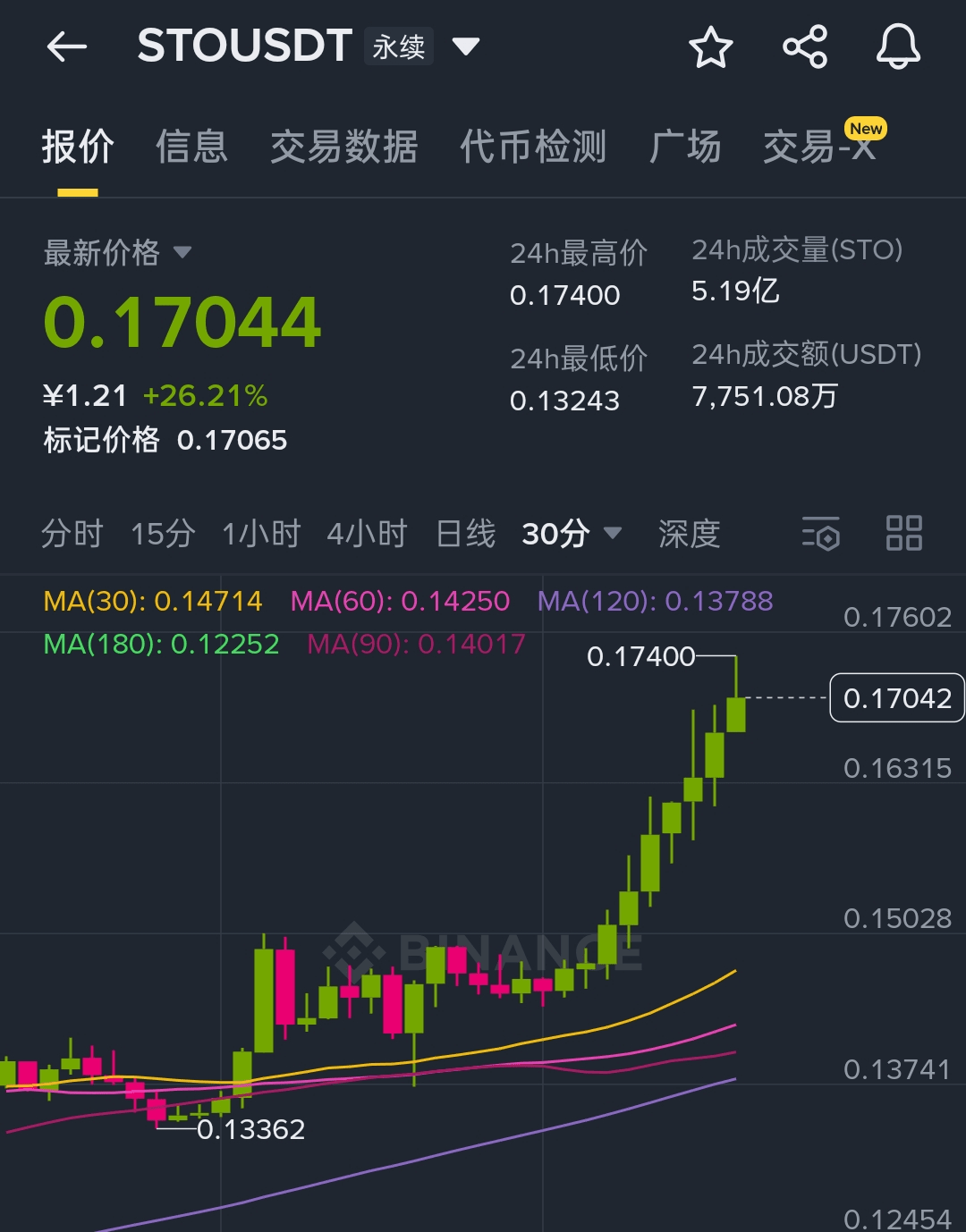
Task: Open chart indicator settings icon
Action: click(x=820, y=534)
